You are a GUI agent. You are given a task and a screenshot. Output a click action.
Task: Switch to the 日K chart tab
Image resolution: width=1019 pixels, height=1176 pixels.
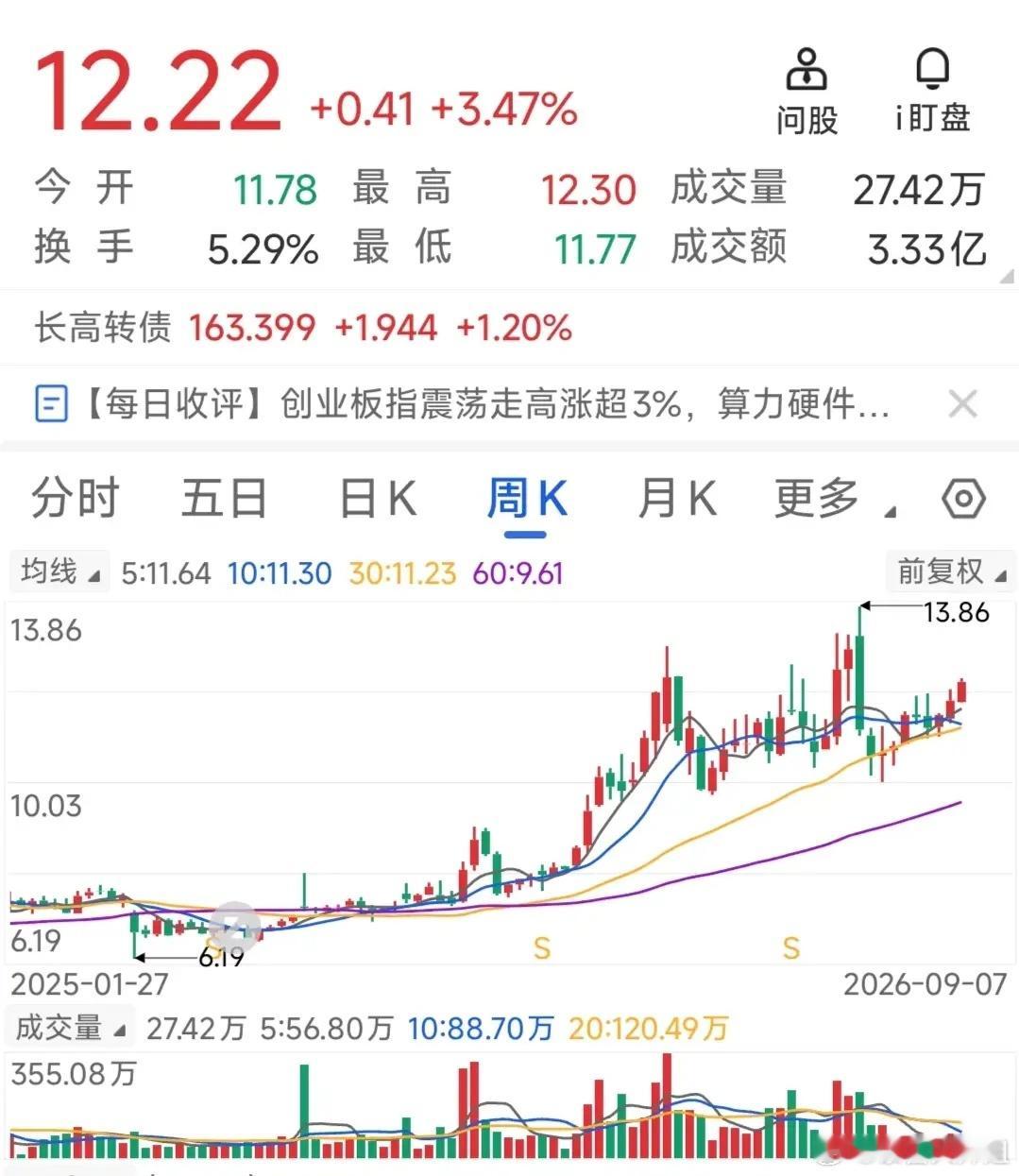pyautogui.click(x=378, y=498)
